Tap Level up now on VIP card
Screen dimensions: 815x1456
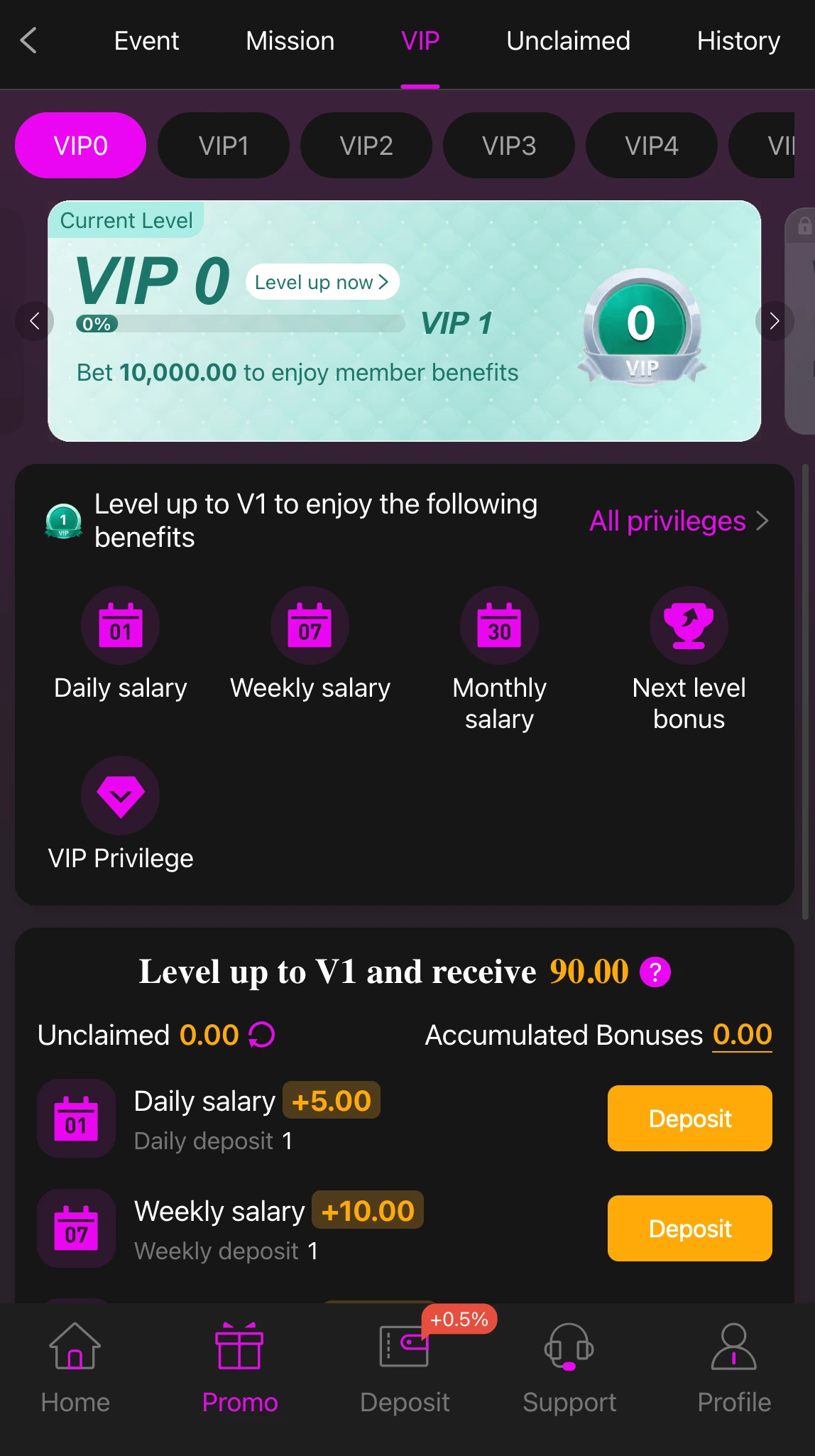(x=322, y=282)
